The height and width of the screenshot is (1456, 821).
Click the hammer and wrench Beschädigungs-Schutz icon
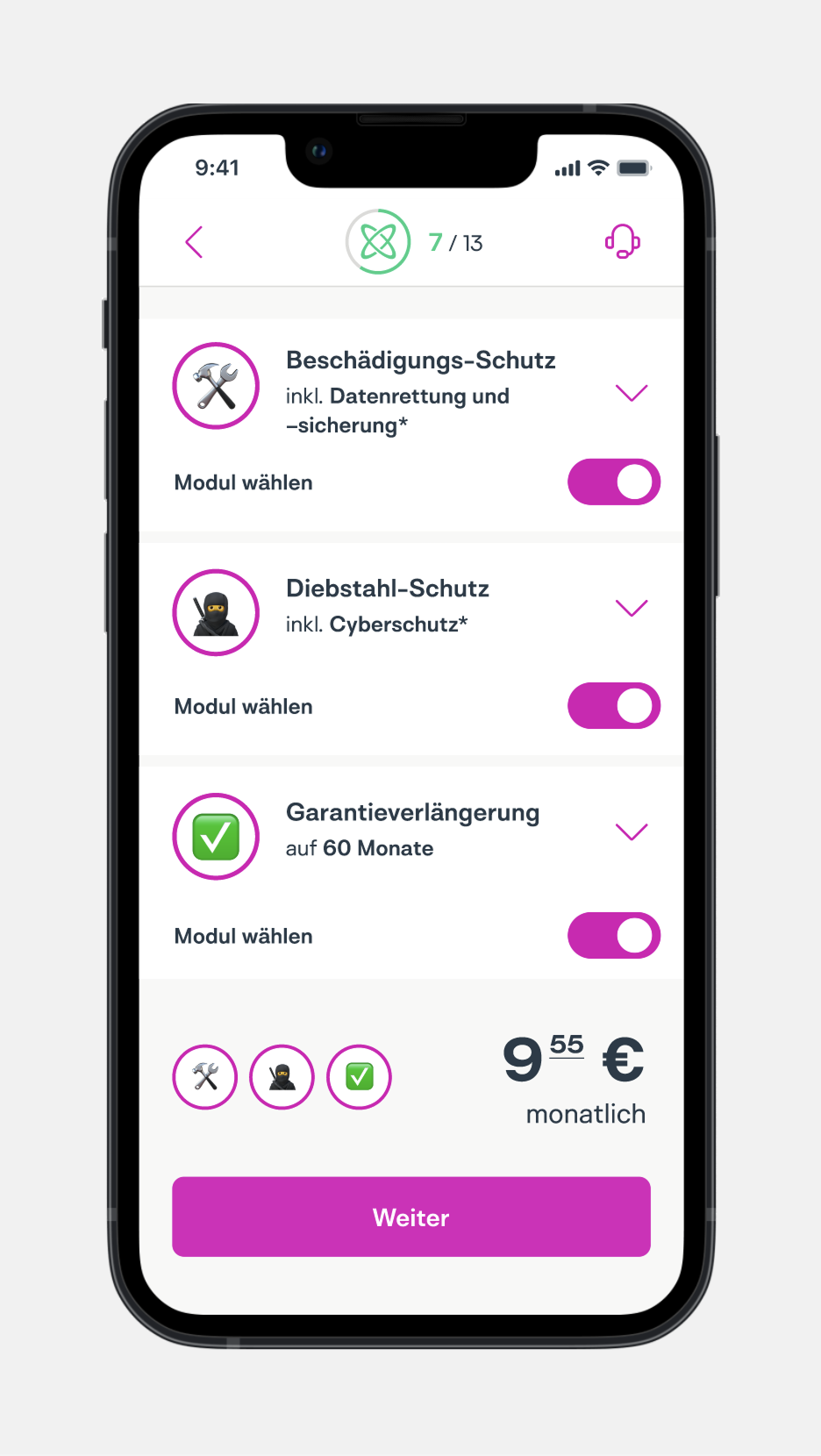pyautogui.click(x=216, y=386)
